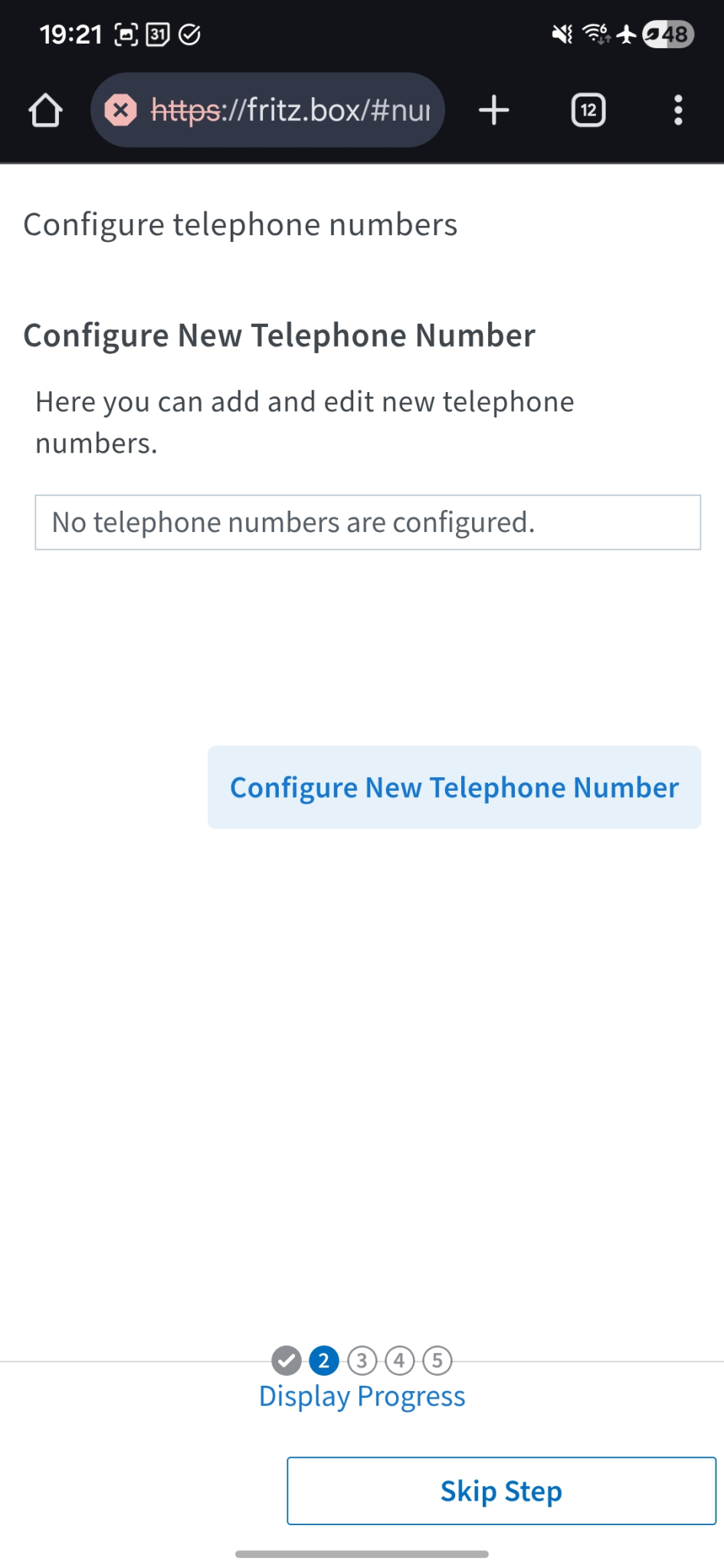Tap the fritz.box address bar
The height and width of the screenshot is (1568, 724).
291,110
